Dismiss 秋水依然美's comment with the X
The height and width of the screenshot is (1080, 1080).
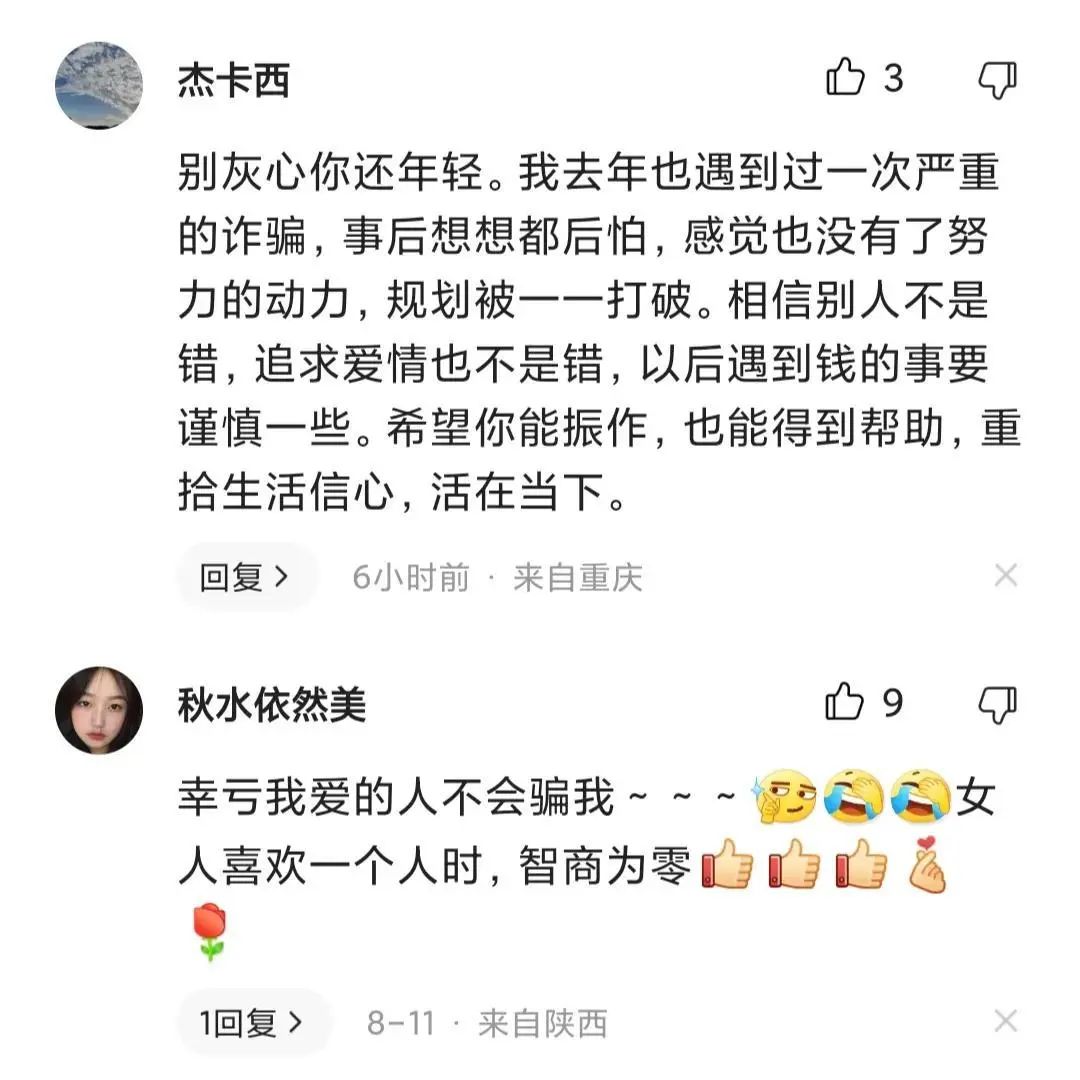coord(1005,1021)
